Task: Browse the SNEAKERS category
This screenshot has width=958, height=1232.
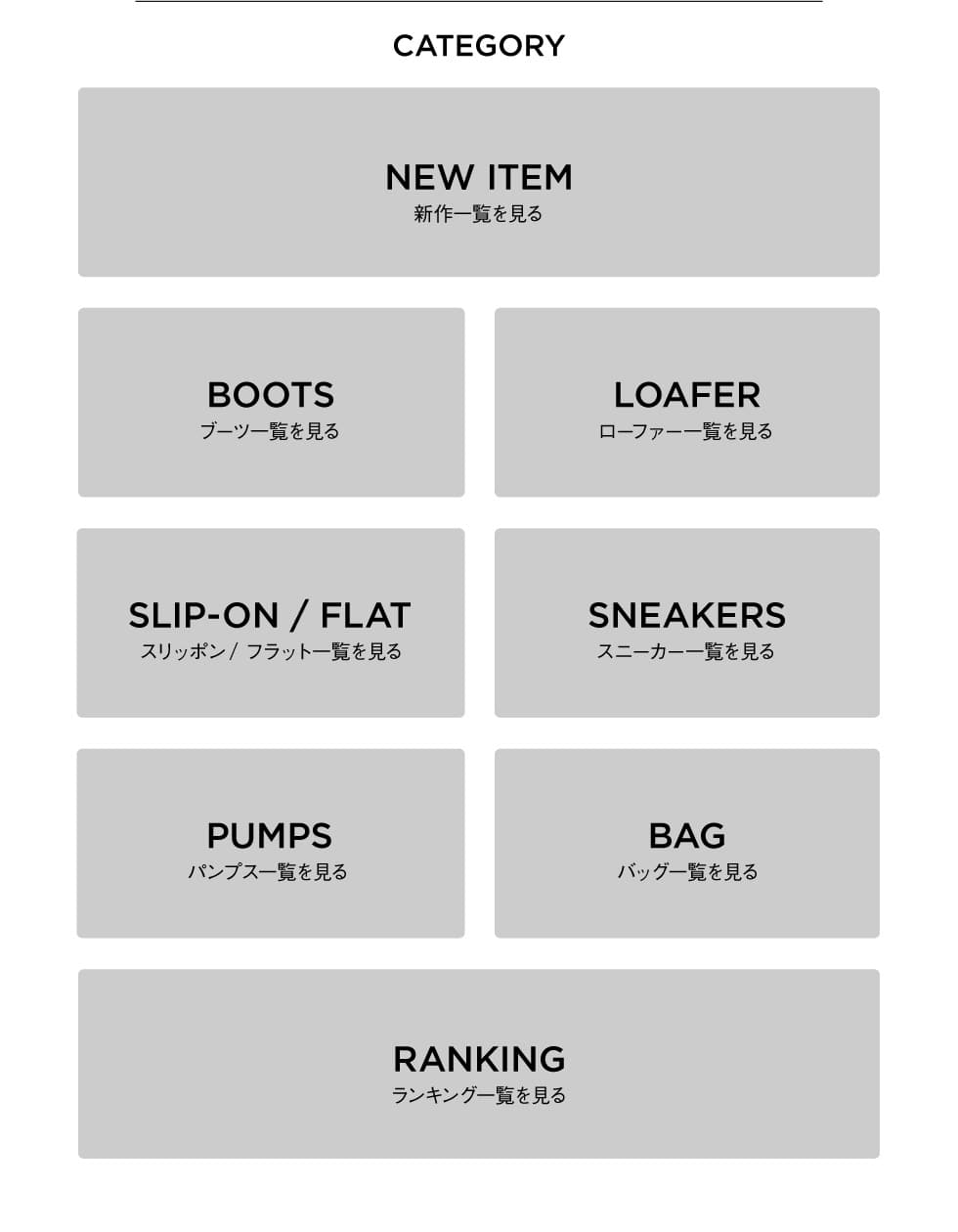Action: pyautogui.click(x=686, y=623)
